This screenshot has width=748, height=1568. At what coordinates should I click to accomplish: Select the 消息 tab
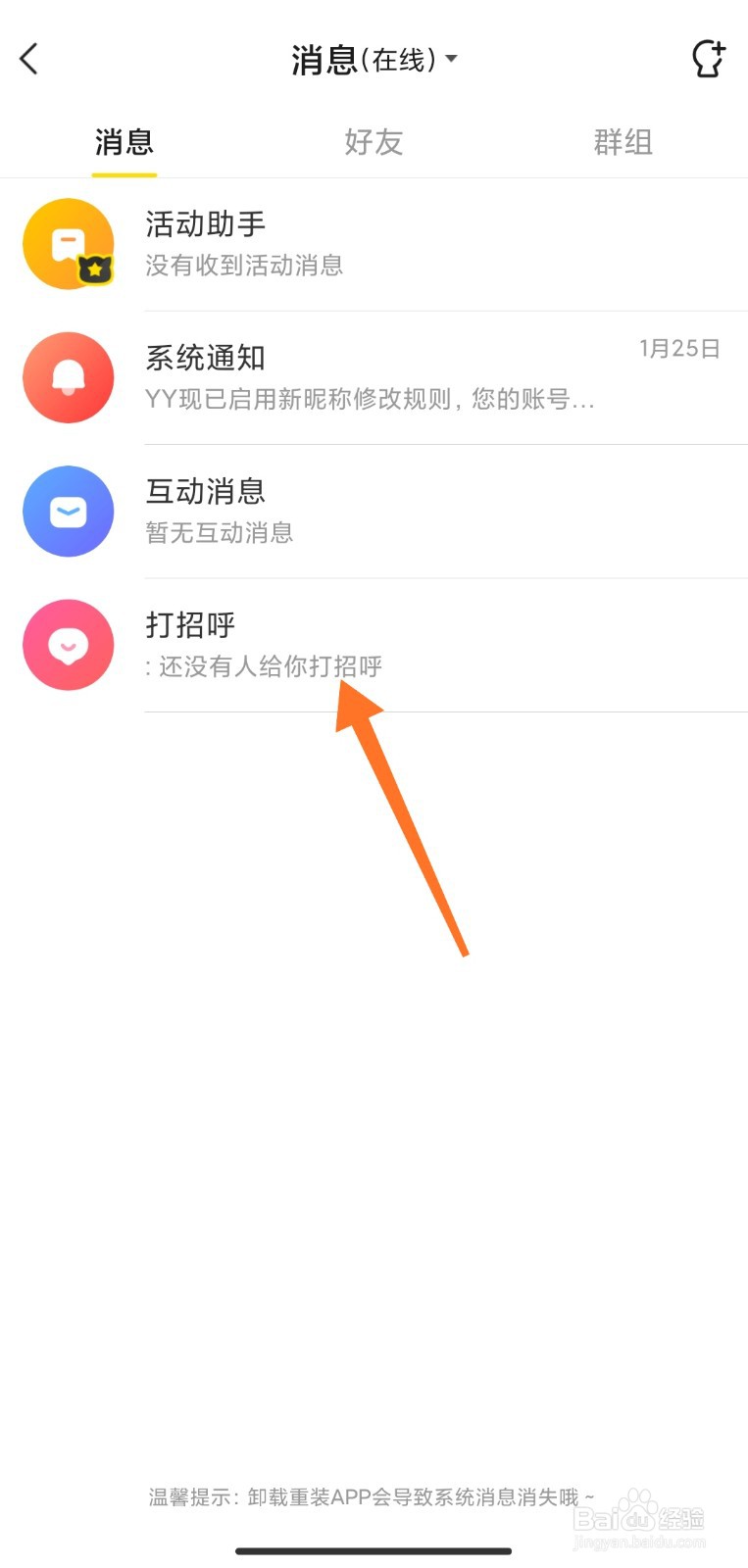tap(124, 143)
